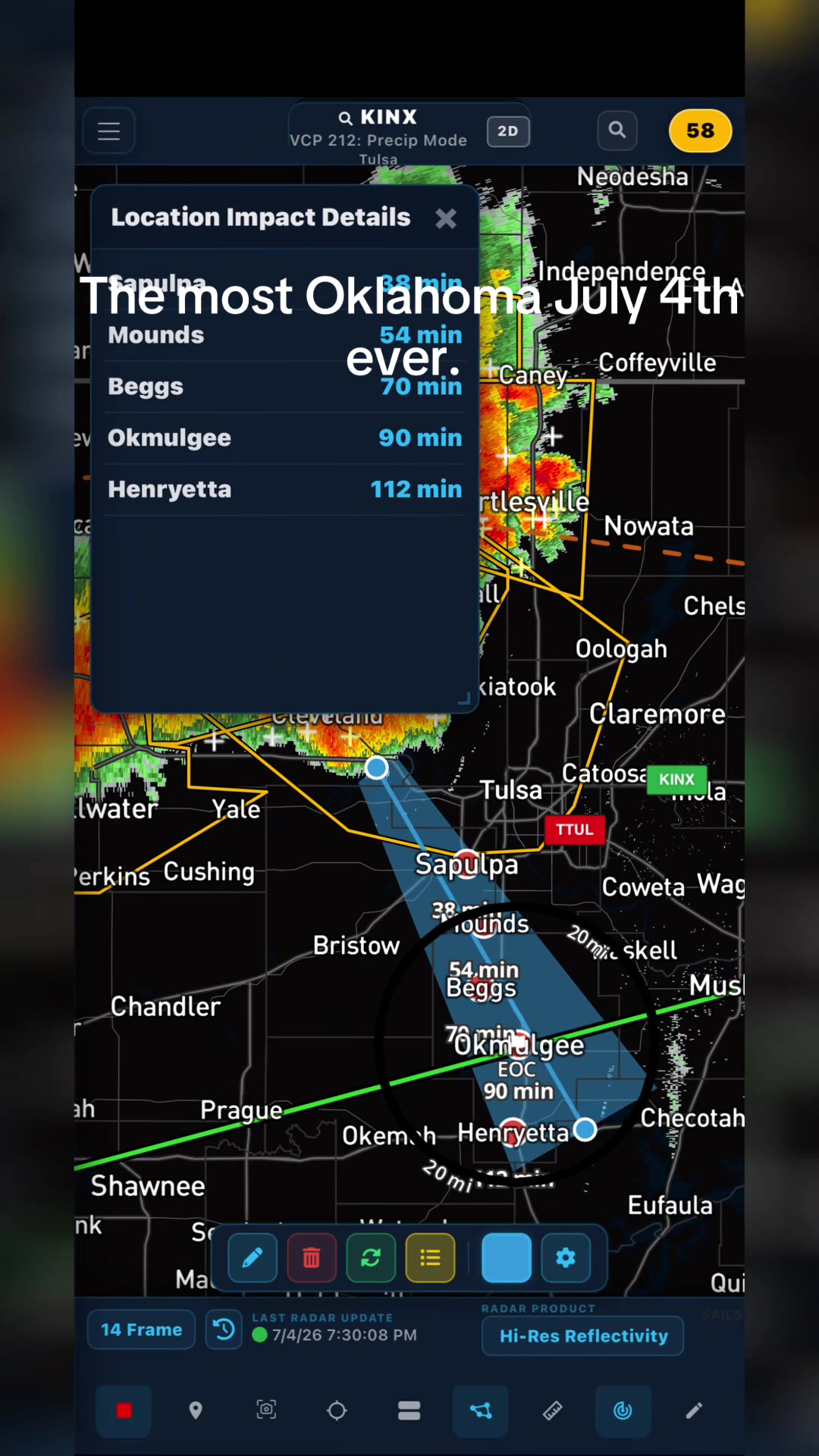Tap the location pin tool
This screenshot has height=1456, width=819.
click(196, 1410)
